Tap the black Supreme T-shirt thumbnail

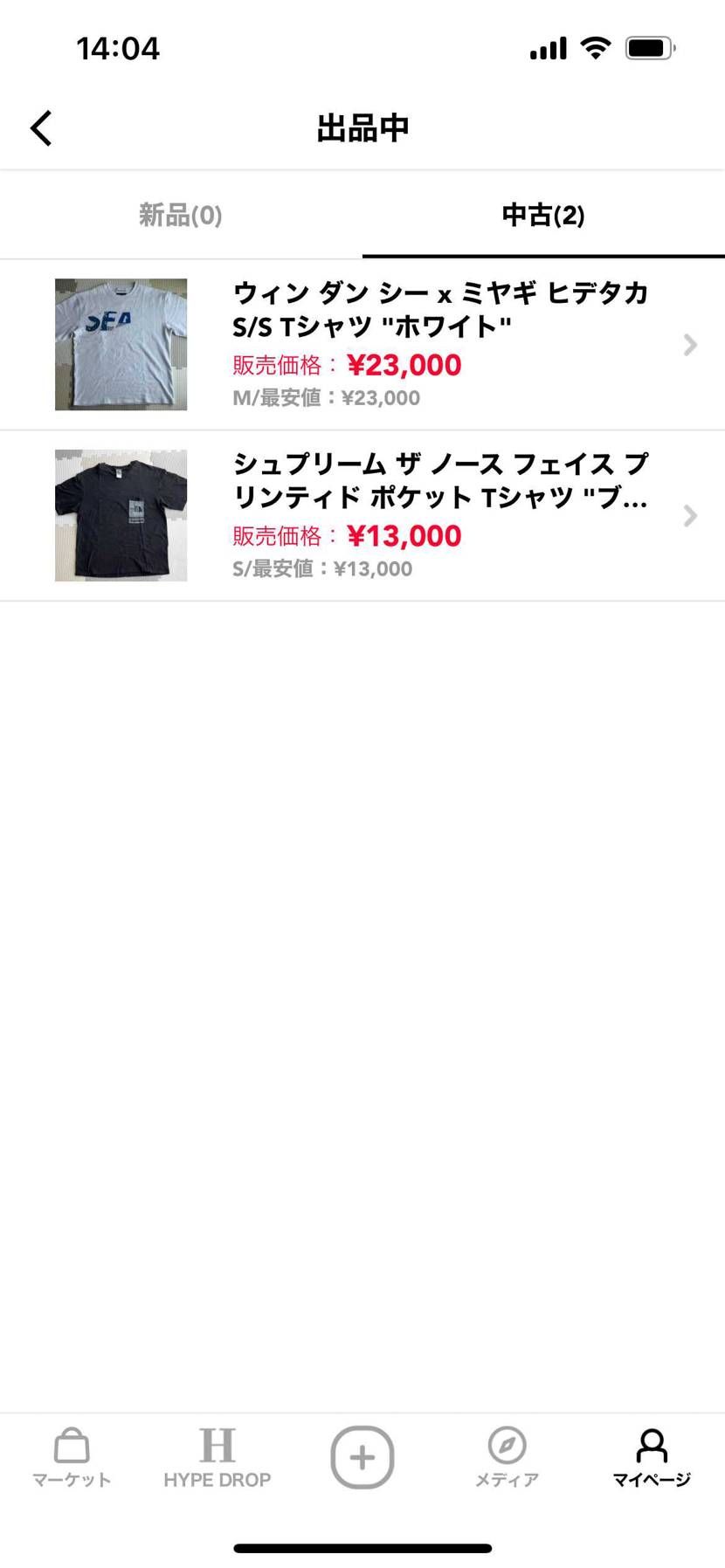point(121,515)
